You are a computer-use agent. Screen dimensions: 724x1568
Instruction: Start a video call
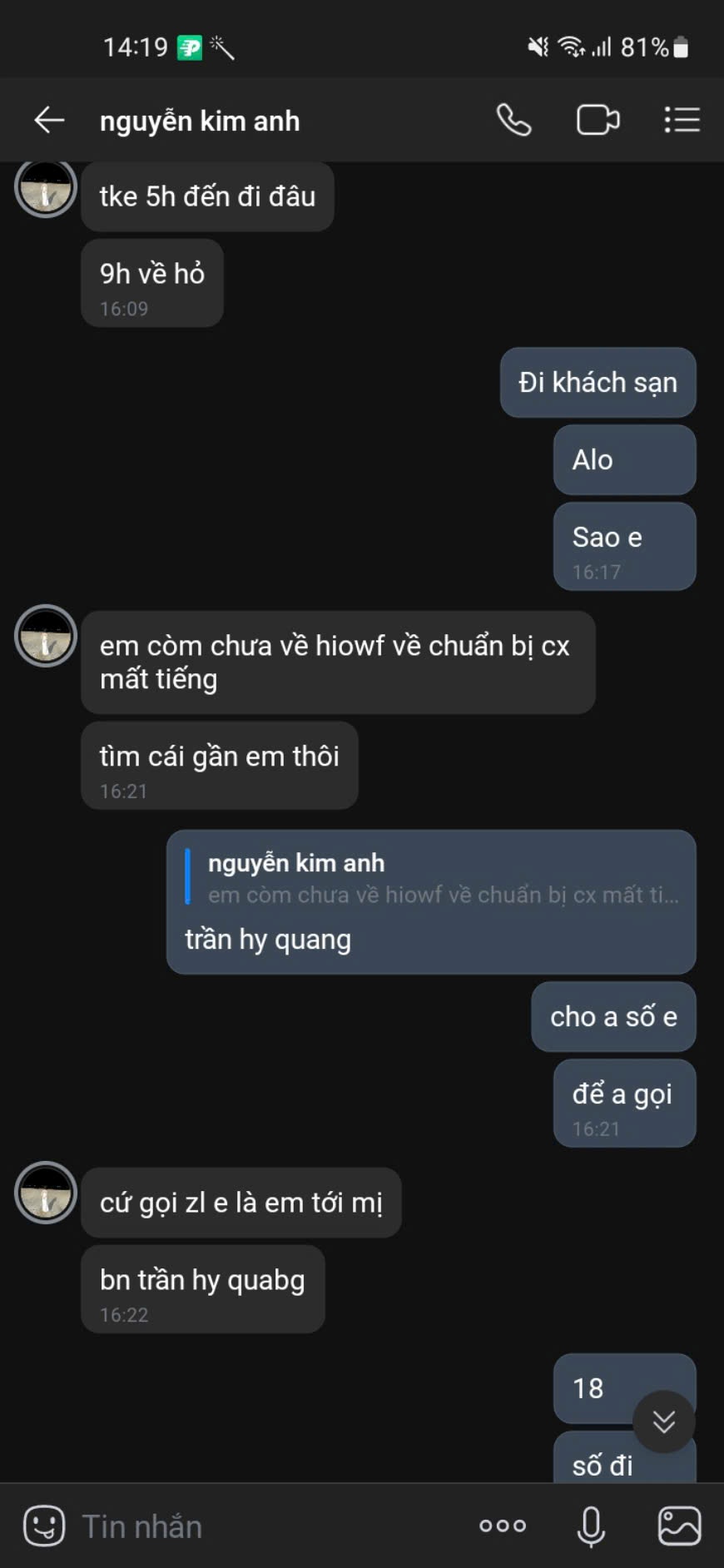pyautogui.click(x=598, y=121)
